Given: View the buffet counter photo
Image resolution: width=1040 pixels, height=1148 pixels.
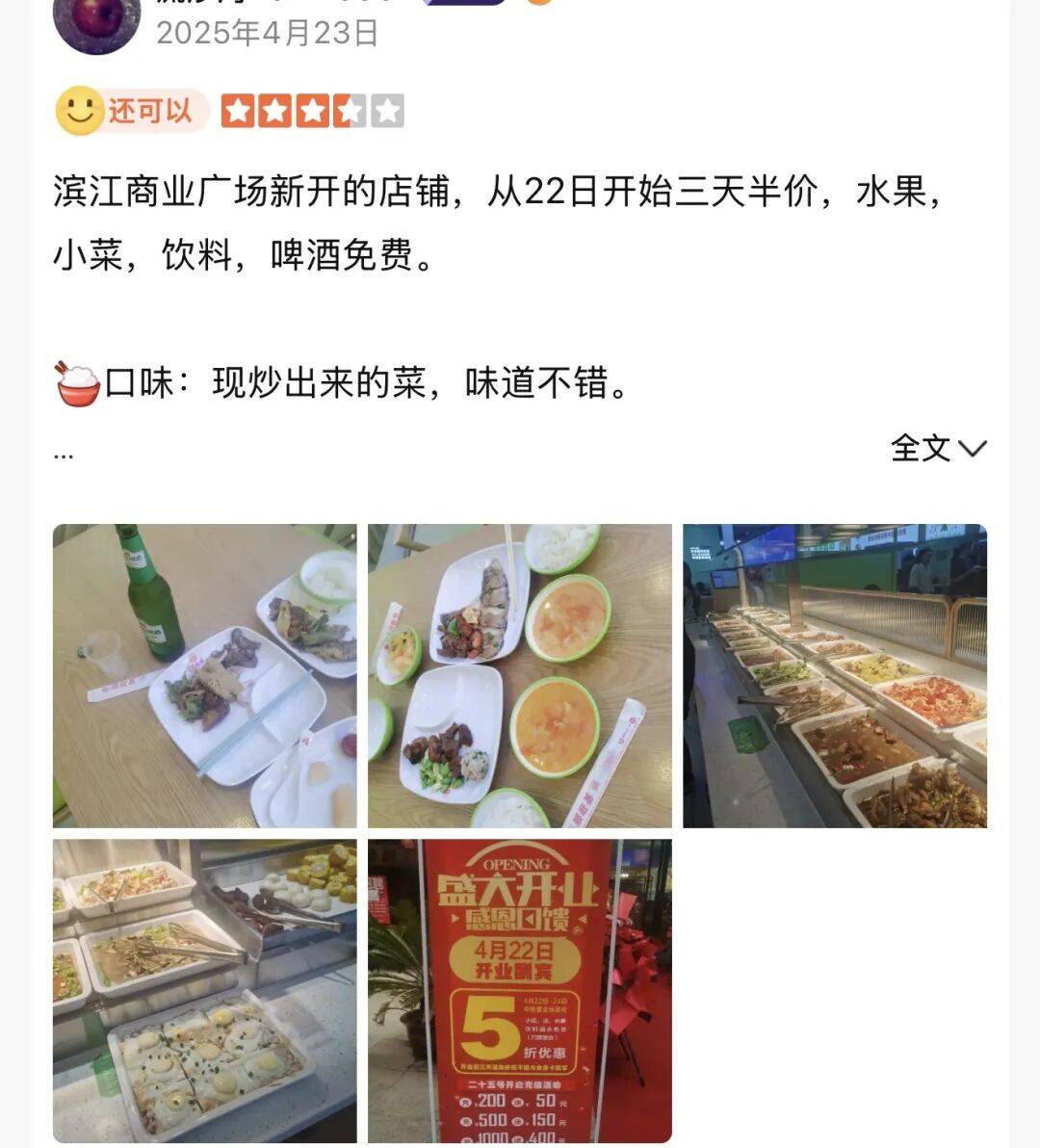Looking at the screenshot, I should click(x=835, y=675).
